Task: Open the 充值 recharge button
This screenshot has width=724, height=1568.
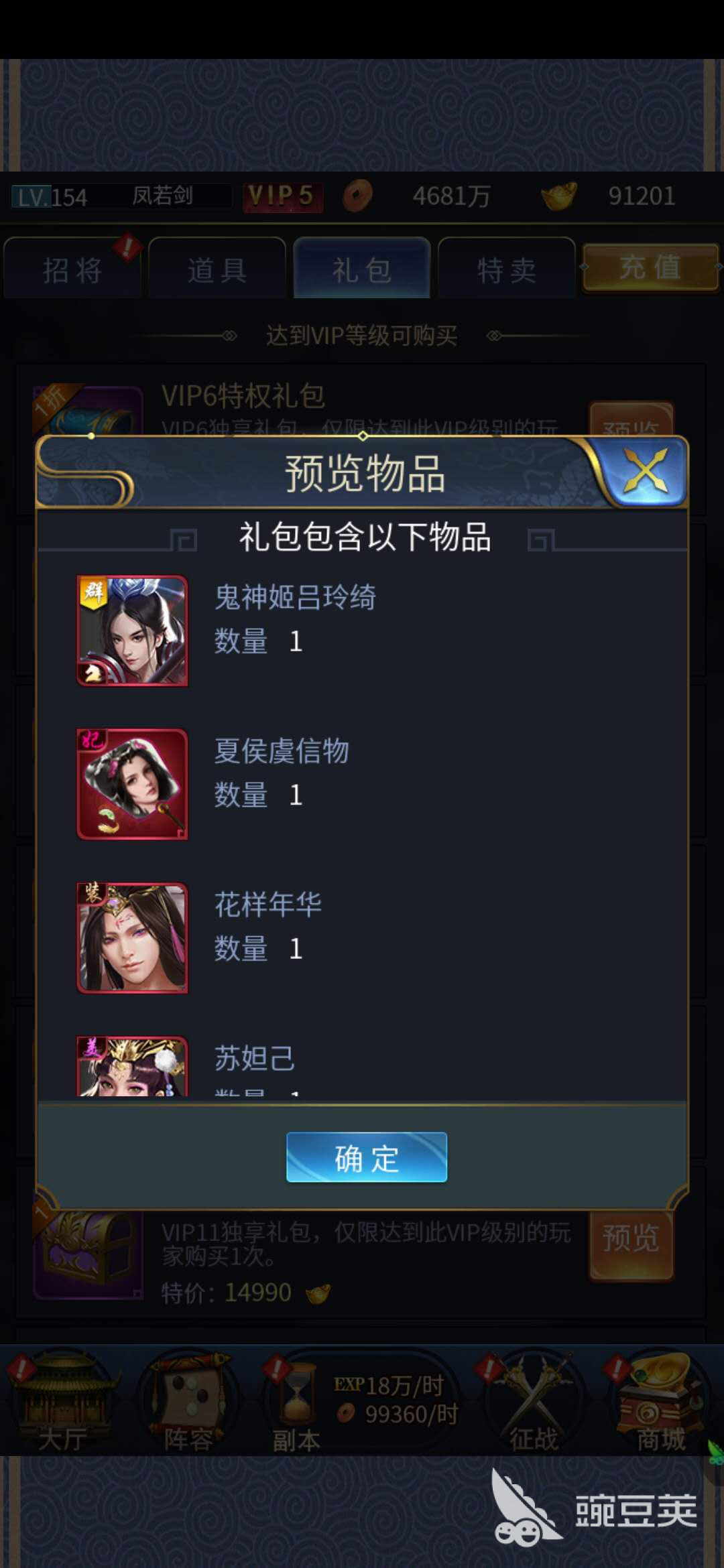Action: coord(650,268)
